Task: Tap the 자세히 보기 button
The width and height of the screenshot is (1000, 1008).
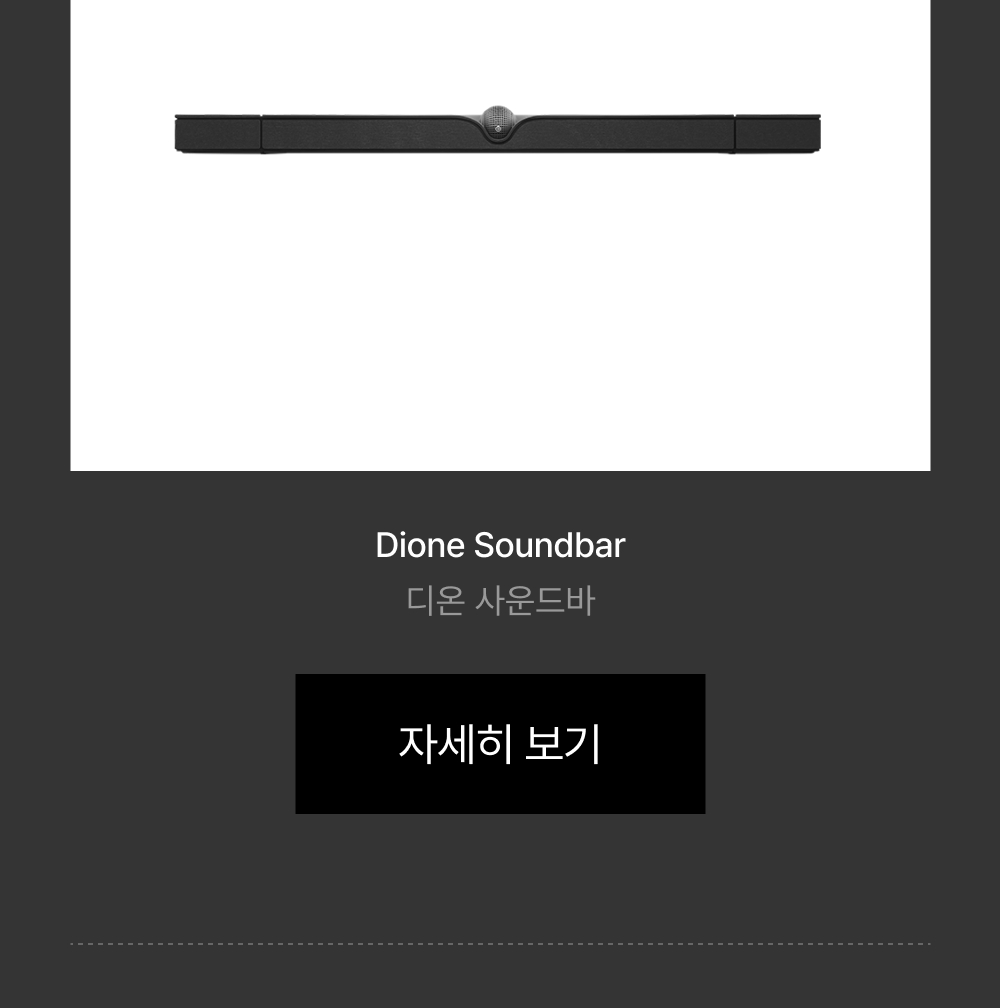Action: click(500, 743)
